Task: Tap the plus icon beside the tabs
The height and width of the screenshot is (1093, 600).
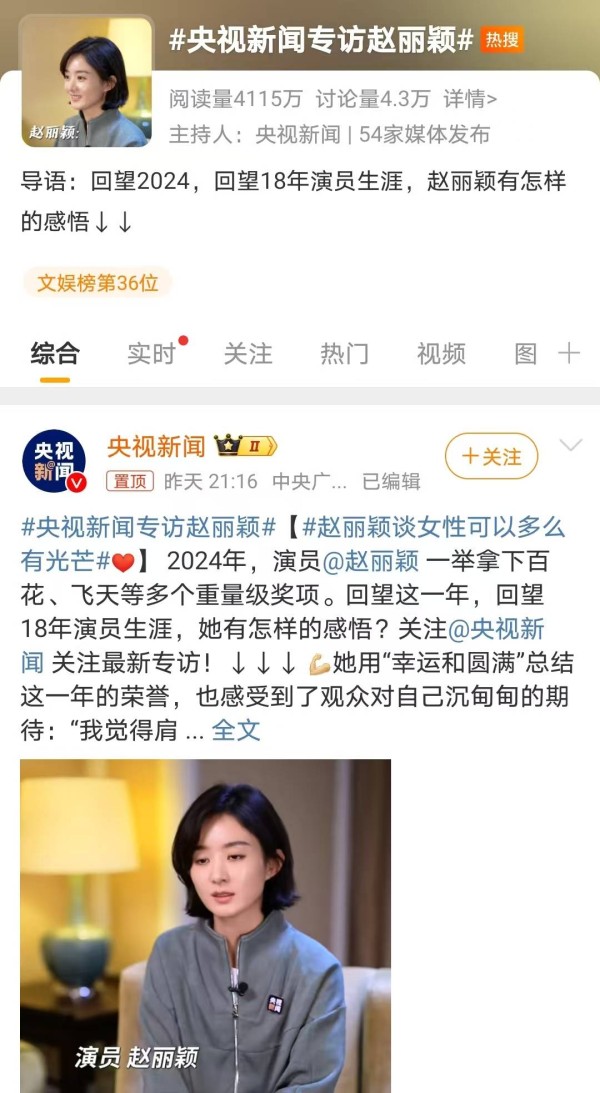Action: [569, 353]
